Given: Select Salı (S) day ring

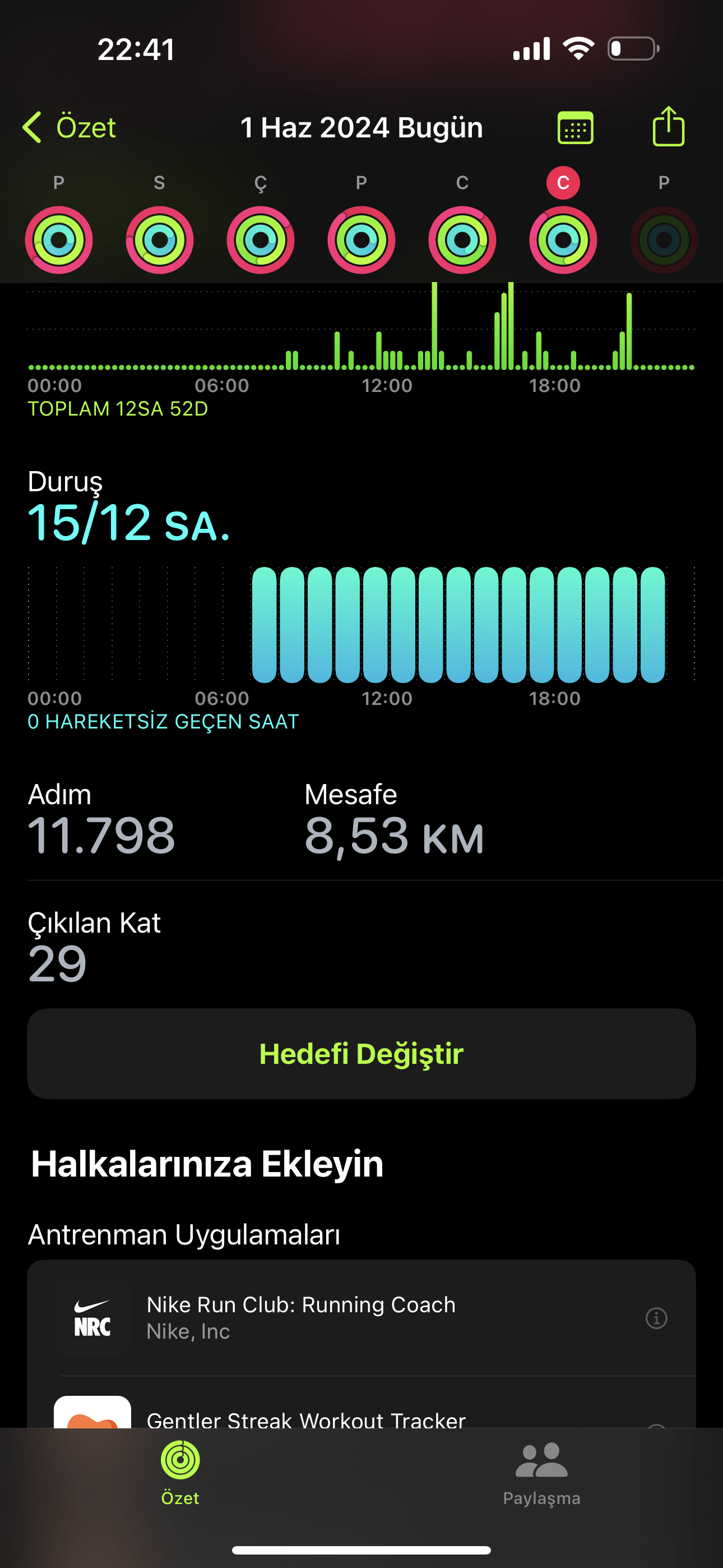Looking at the screenshot, I should (x=159, y=239).
